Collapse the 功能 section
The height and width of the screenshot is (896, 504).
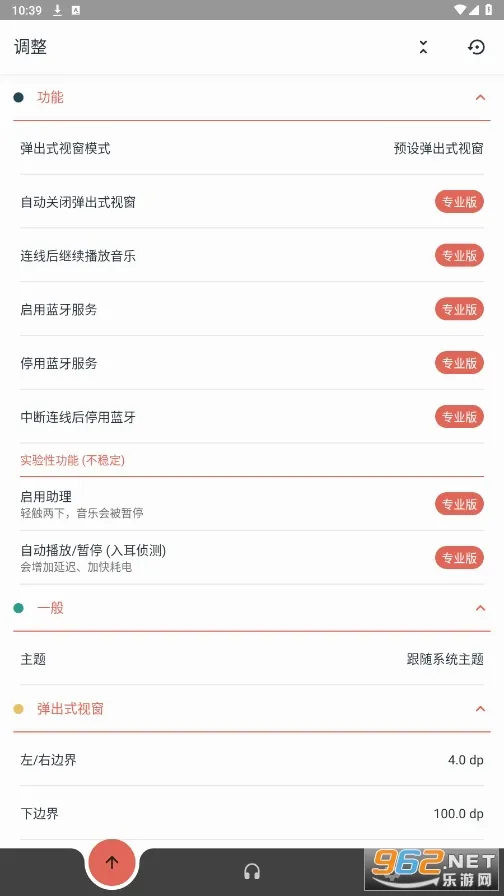[480, 97]
